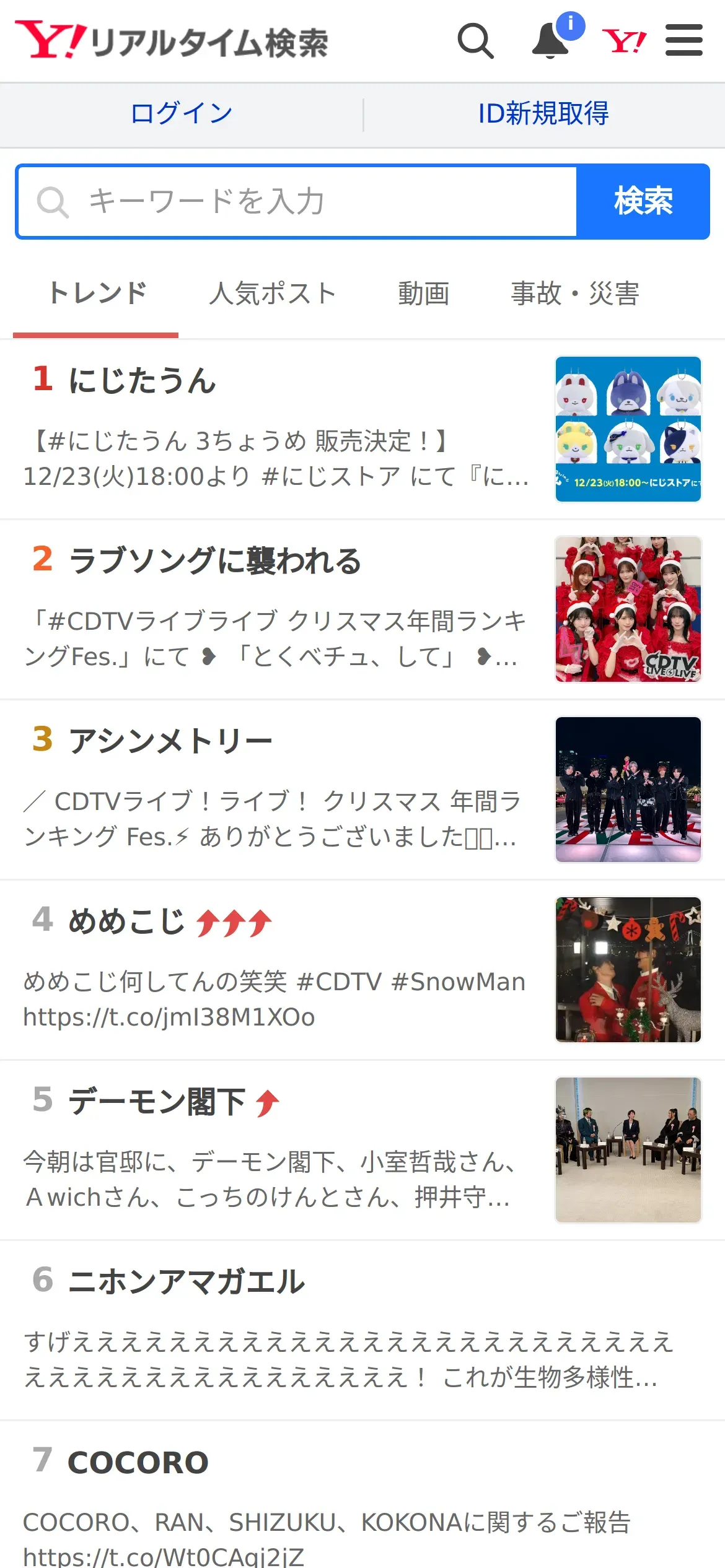Open trend 1 にじたうん
The height and width of the screenshot is (1568, 725).
(x=362, y=430)
